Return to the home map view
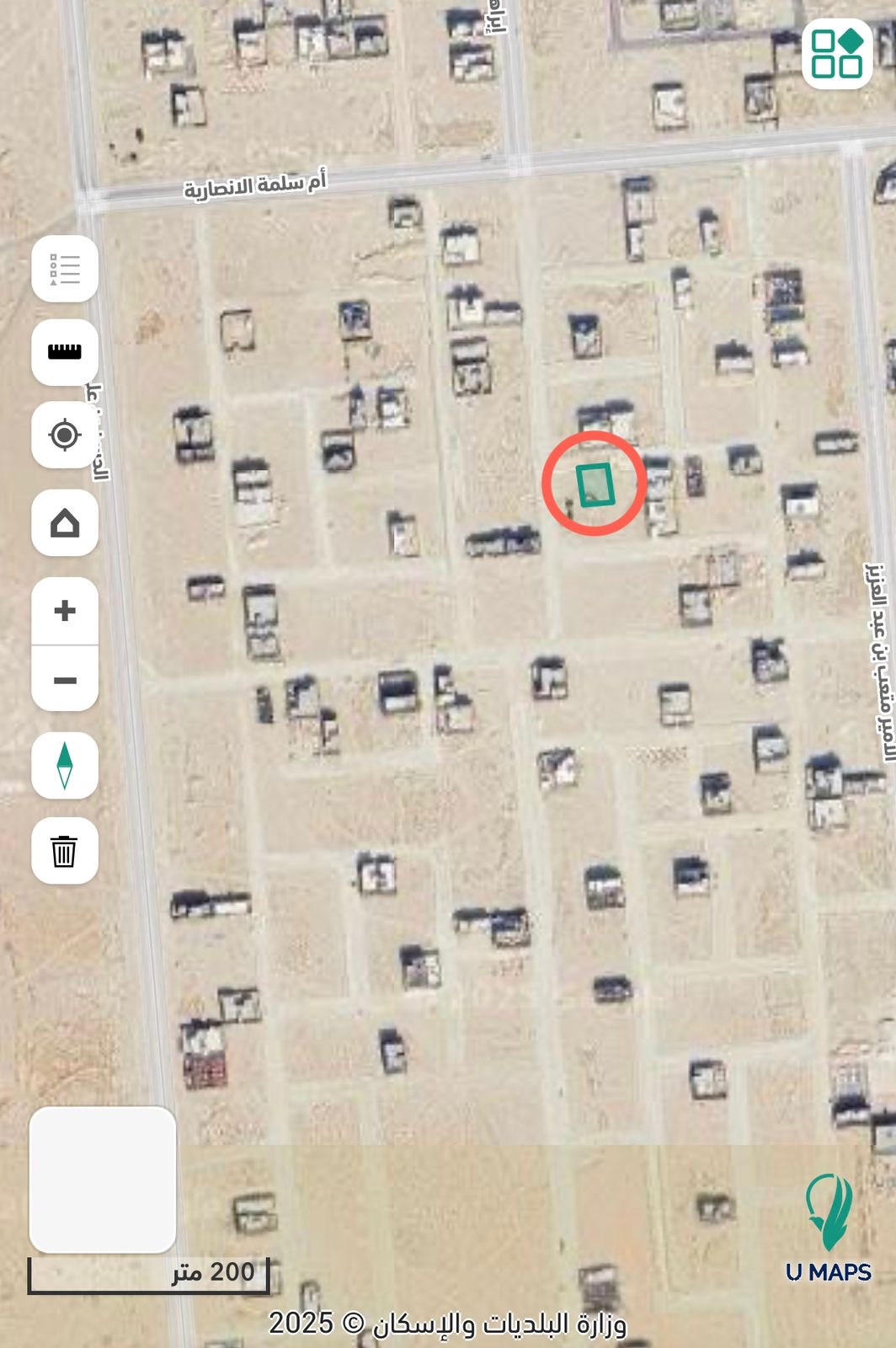 [x=65, y=523]
